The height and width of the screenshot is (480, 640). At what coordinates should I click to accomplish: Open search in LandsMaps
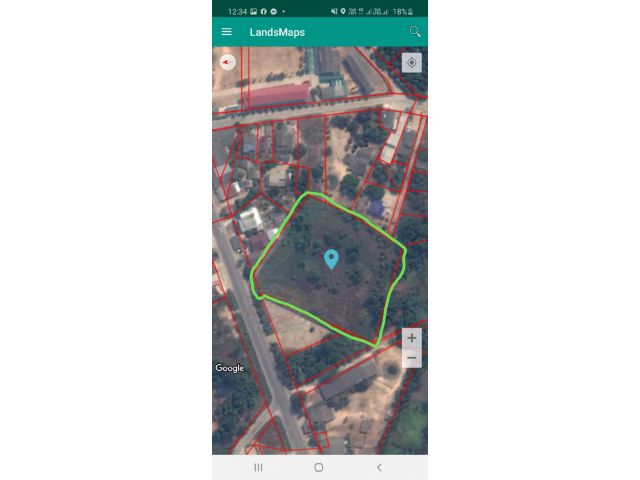coord(414,32)
